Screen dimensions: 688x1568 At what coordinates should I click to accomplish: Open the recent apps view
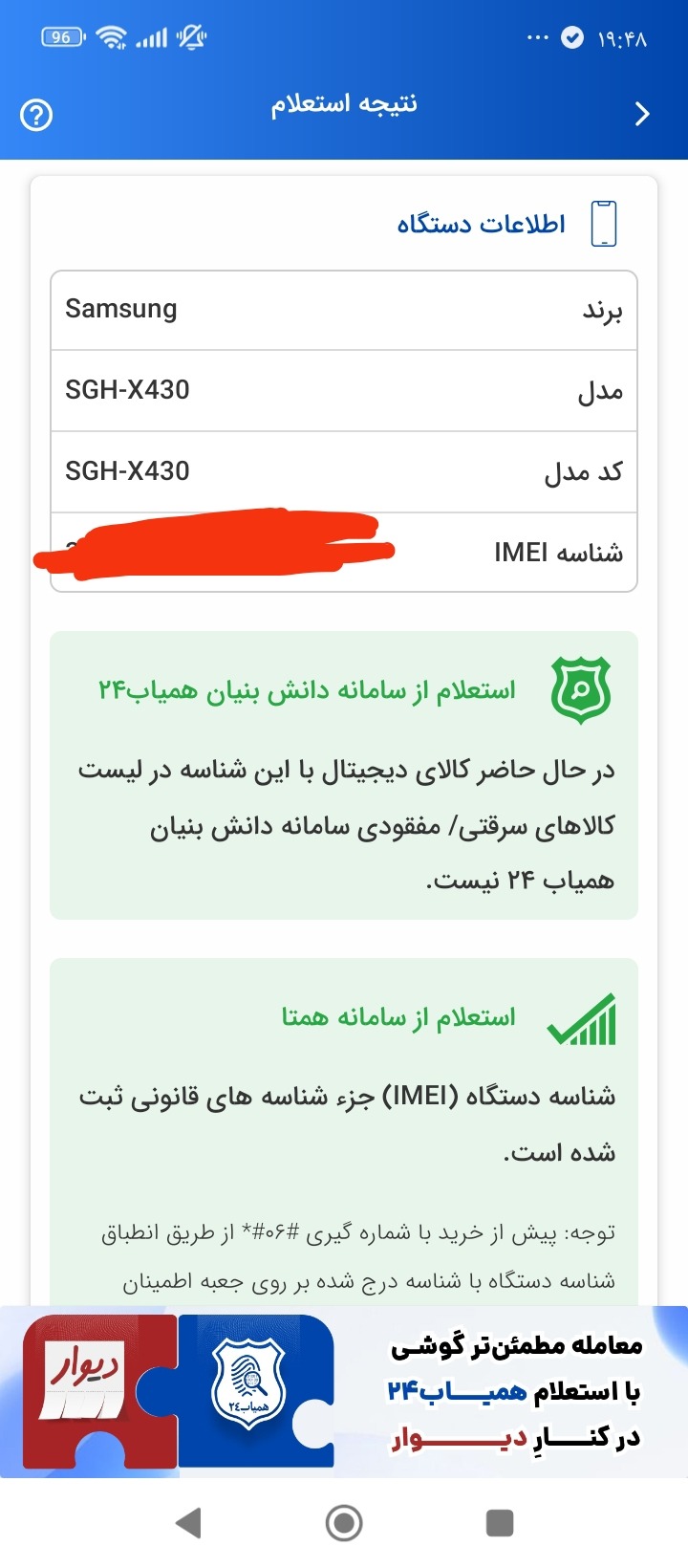(x=500, y=1522)
